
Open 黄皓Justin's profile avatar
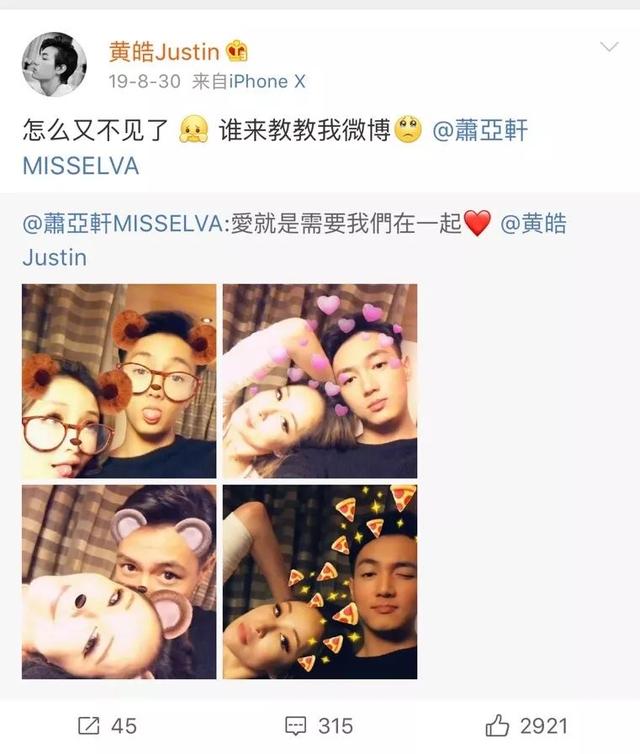point(55,63)
